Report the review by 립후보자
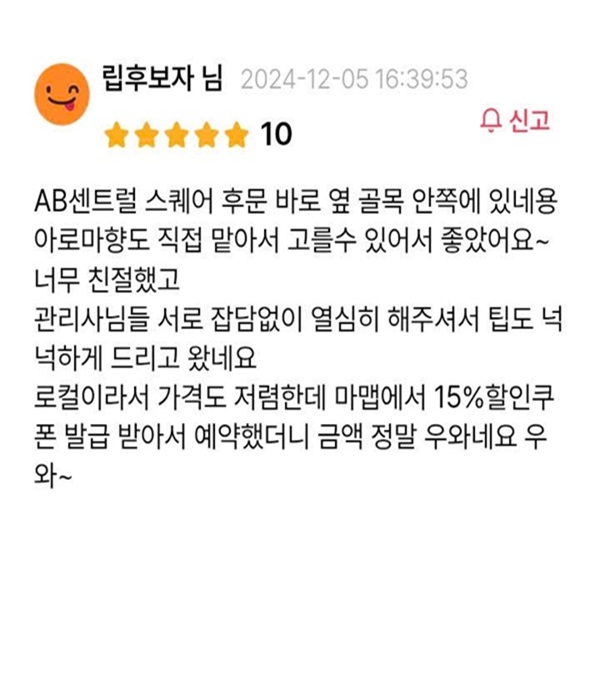The image size is (600, 700). (515, 122)
